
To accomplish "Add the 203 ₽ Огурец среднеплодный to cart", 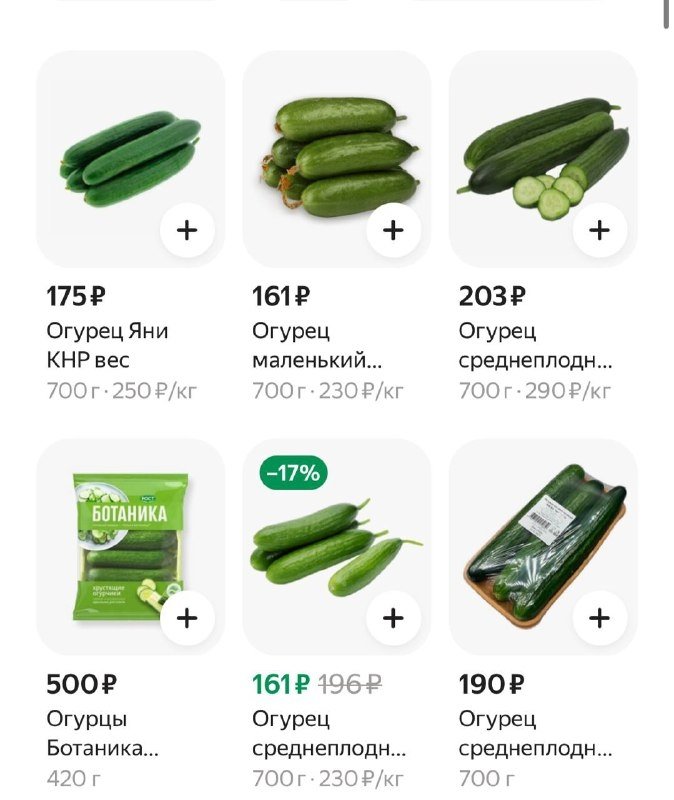I will coord(599,231).
